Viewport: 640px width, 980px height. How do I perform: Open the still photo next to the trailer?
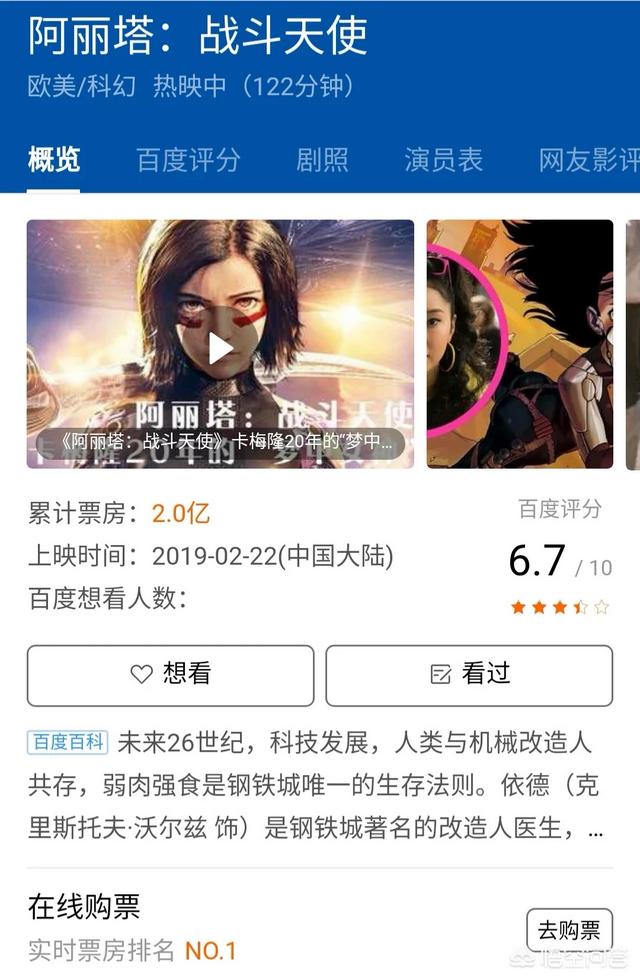coord(520,344)
